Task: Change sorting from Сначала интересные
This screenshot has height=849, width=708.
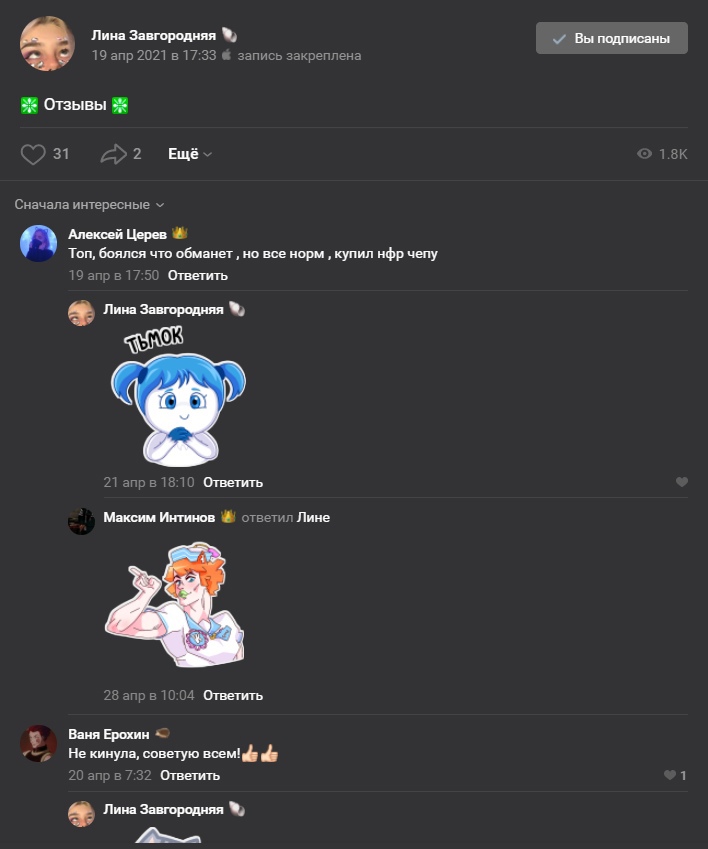Action: (89, 204)
